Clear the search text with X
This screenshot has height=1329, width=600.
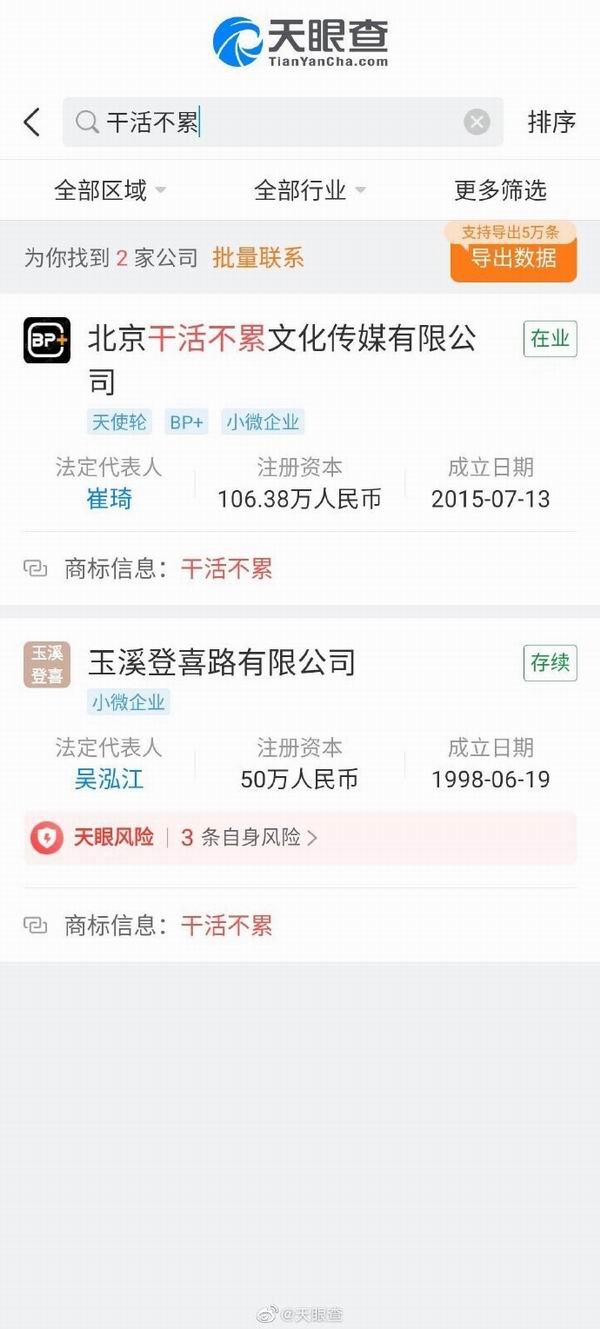coord(477,122)
